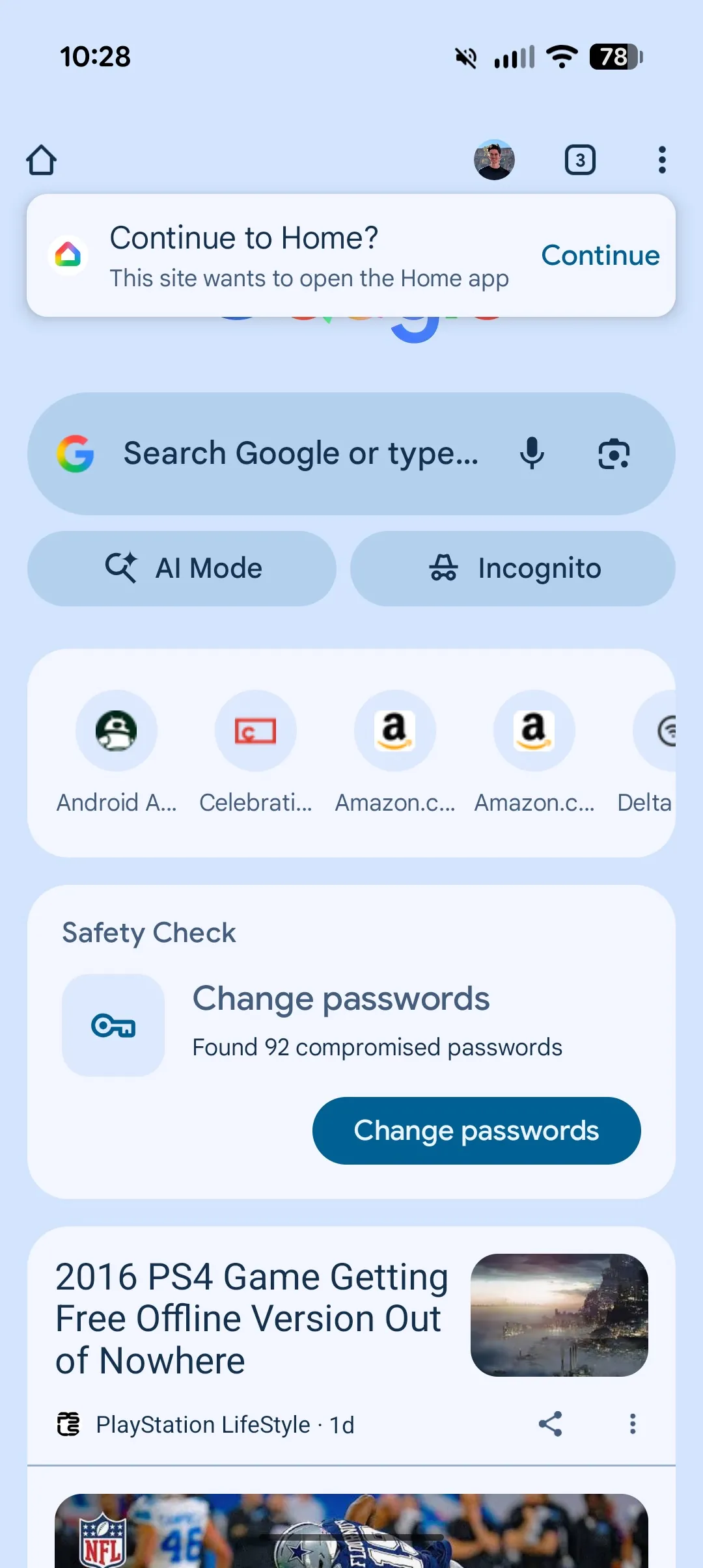
Task: Focus the Search Google or type box
Action: (x=299, y=453)
